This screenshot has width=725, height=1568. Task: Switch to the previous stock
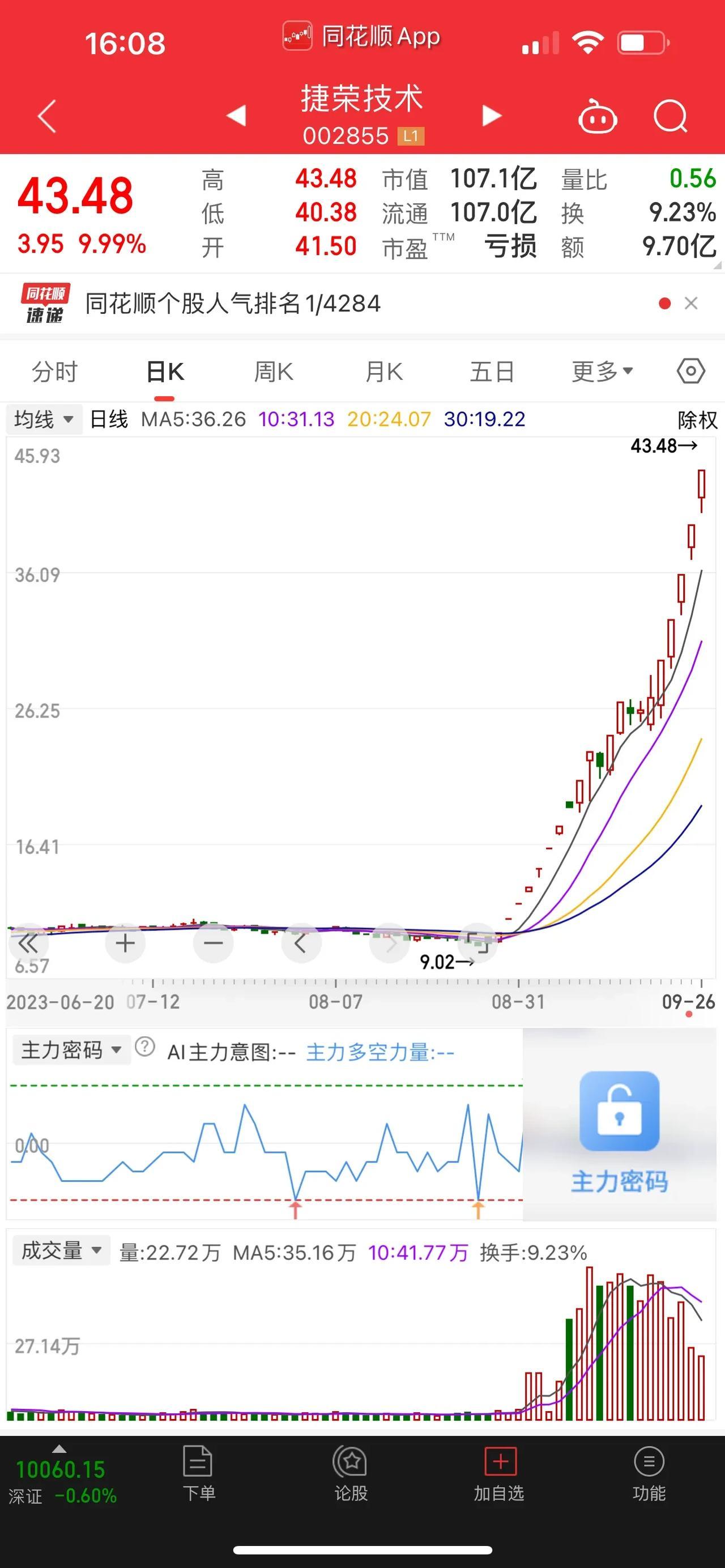(x=236, y=116)
